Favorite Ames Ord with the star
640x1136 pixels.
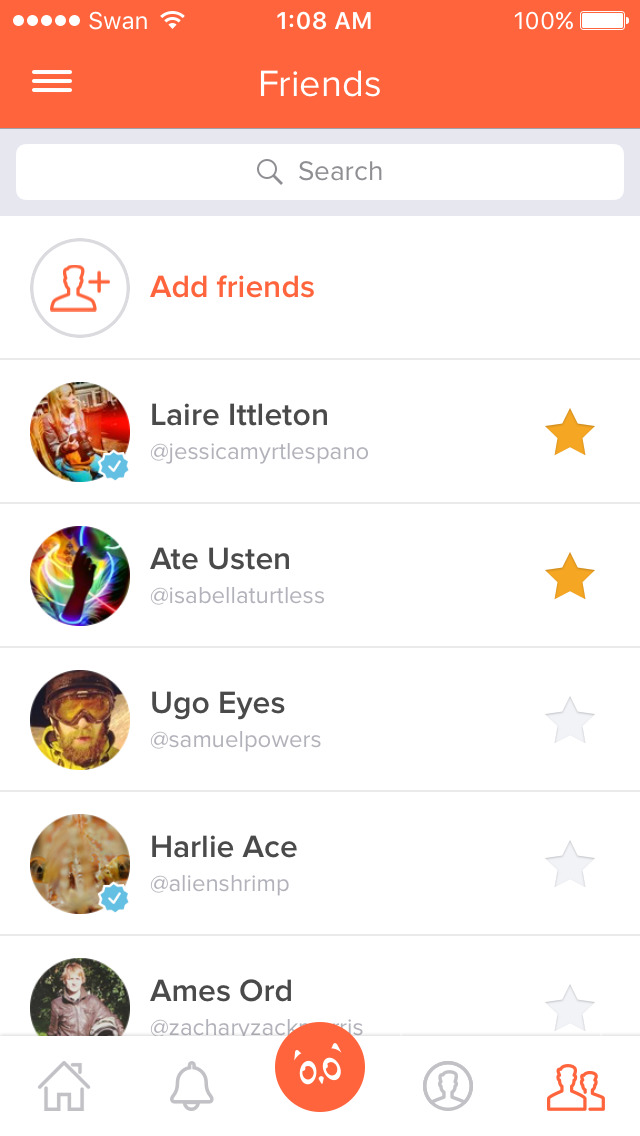[570, 1008]
